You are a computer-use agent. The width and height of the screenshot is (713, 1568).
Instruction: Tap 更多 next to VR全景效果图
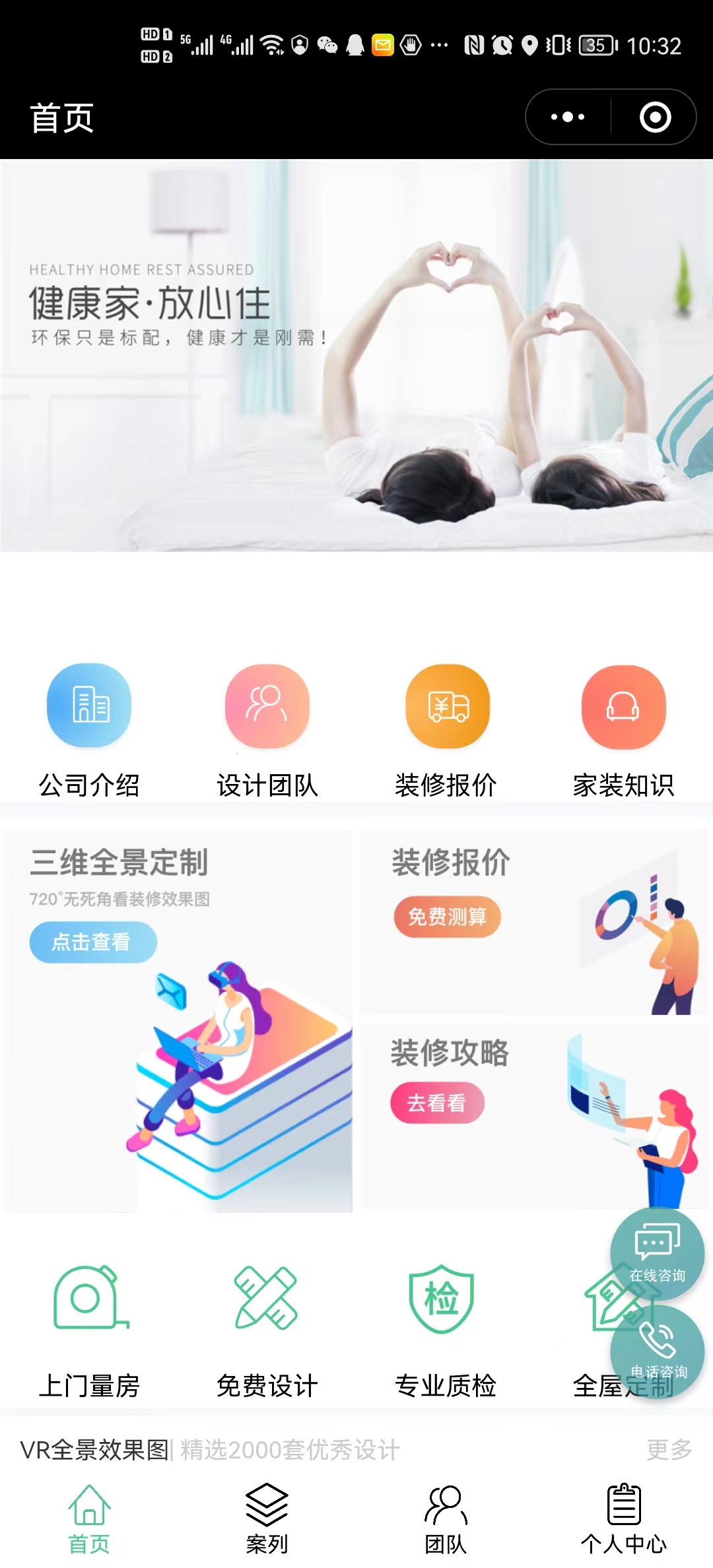(669, 1450)
